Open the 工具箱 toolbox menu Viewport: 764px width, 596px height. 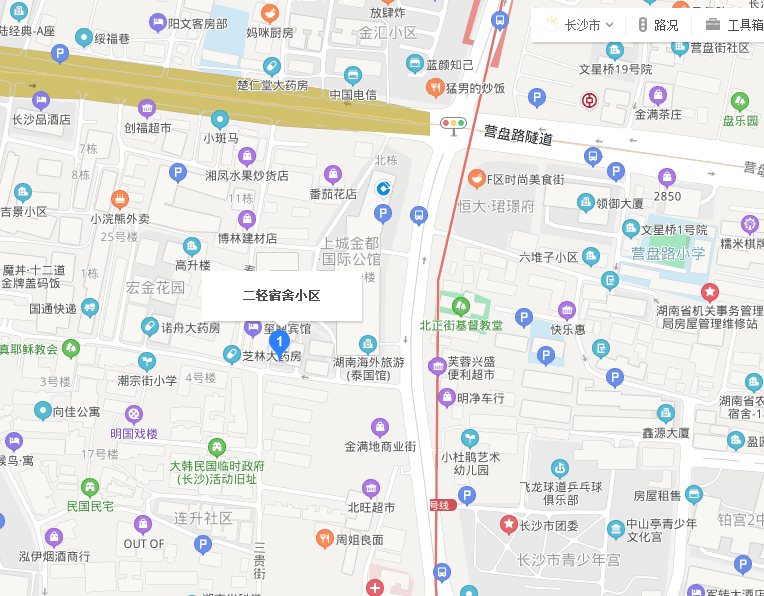pos(735,25)
